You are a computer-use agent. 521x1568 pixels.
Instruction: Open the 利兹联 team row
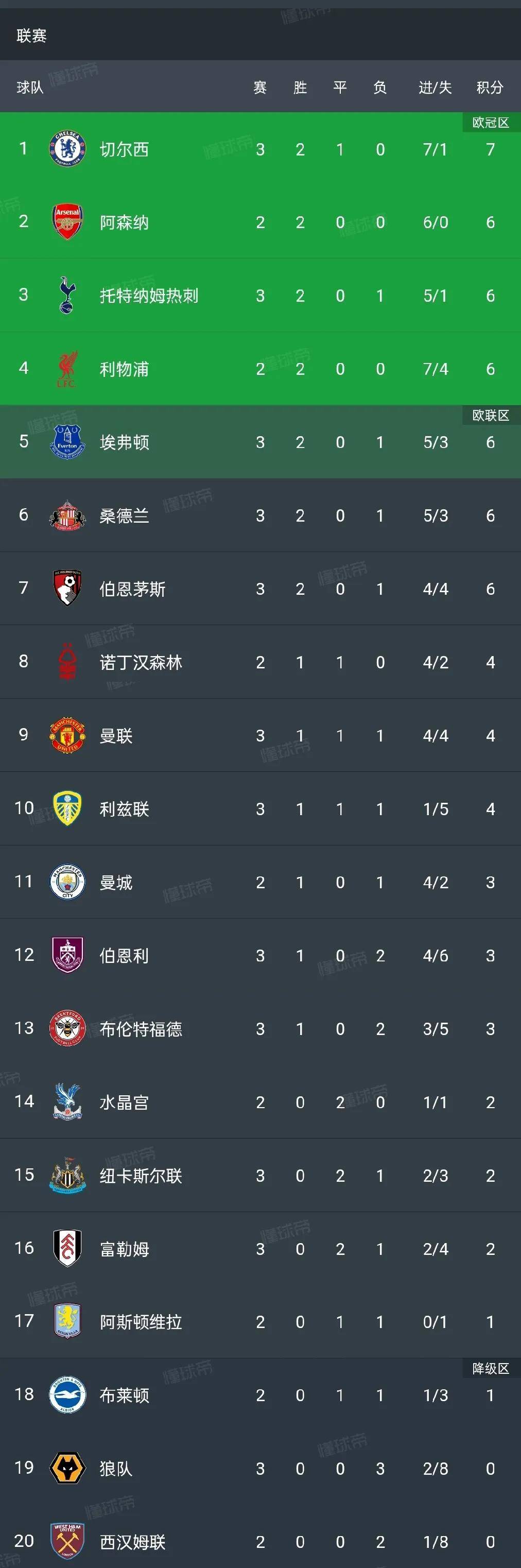(x=124, y=809)
